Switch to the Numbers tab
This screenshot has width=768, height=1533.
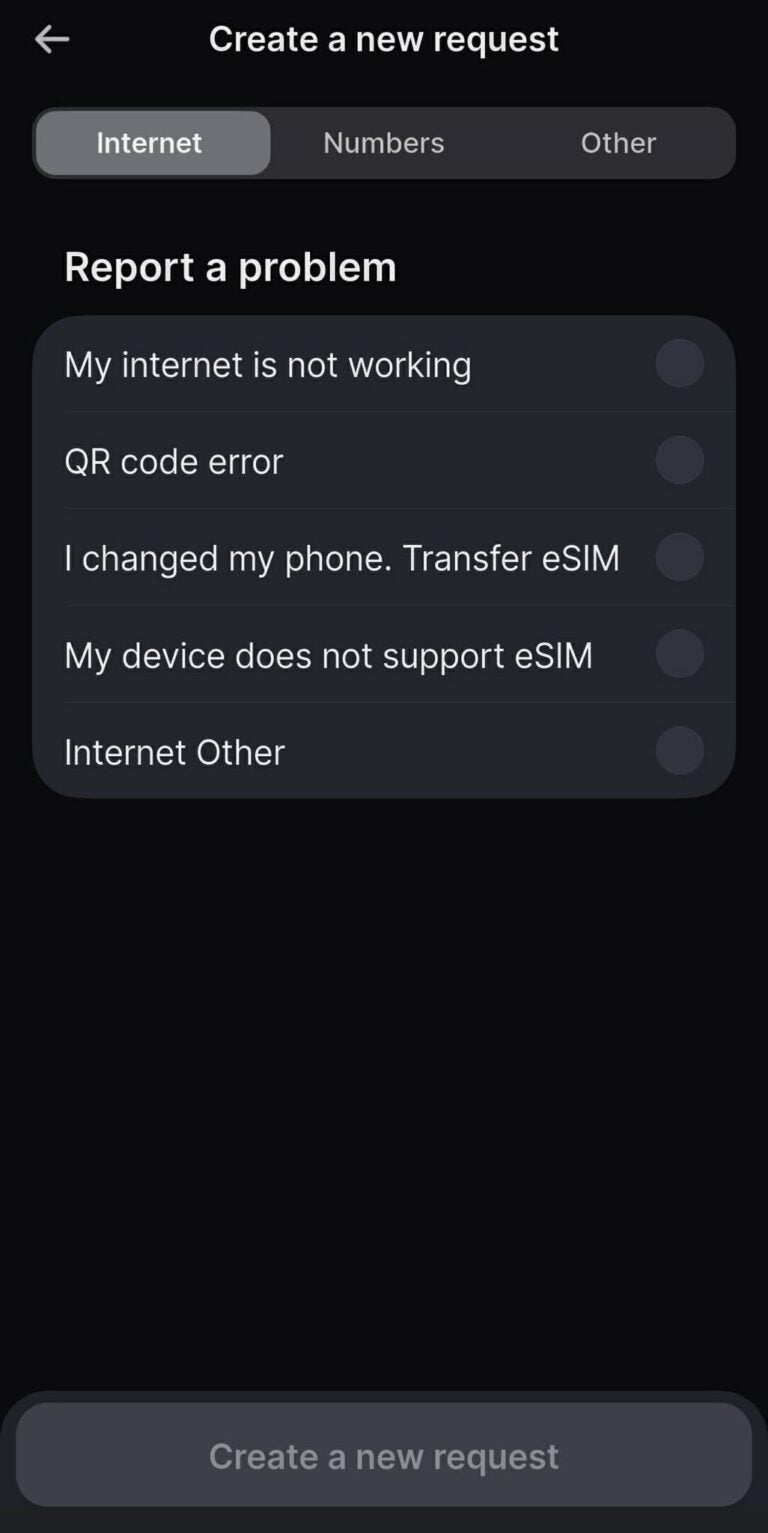[x=384, y=143]
